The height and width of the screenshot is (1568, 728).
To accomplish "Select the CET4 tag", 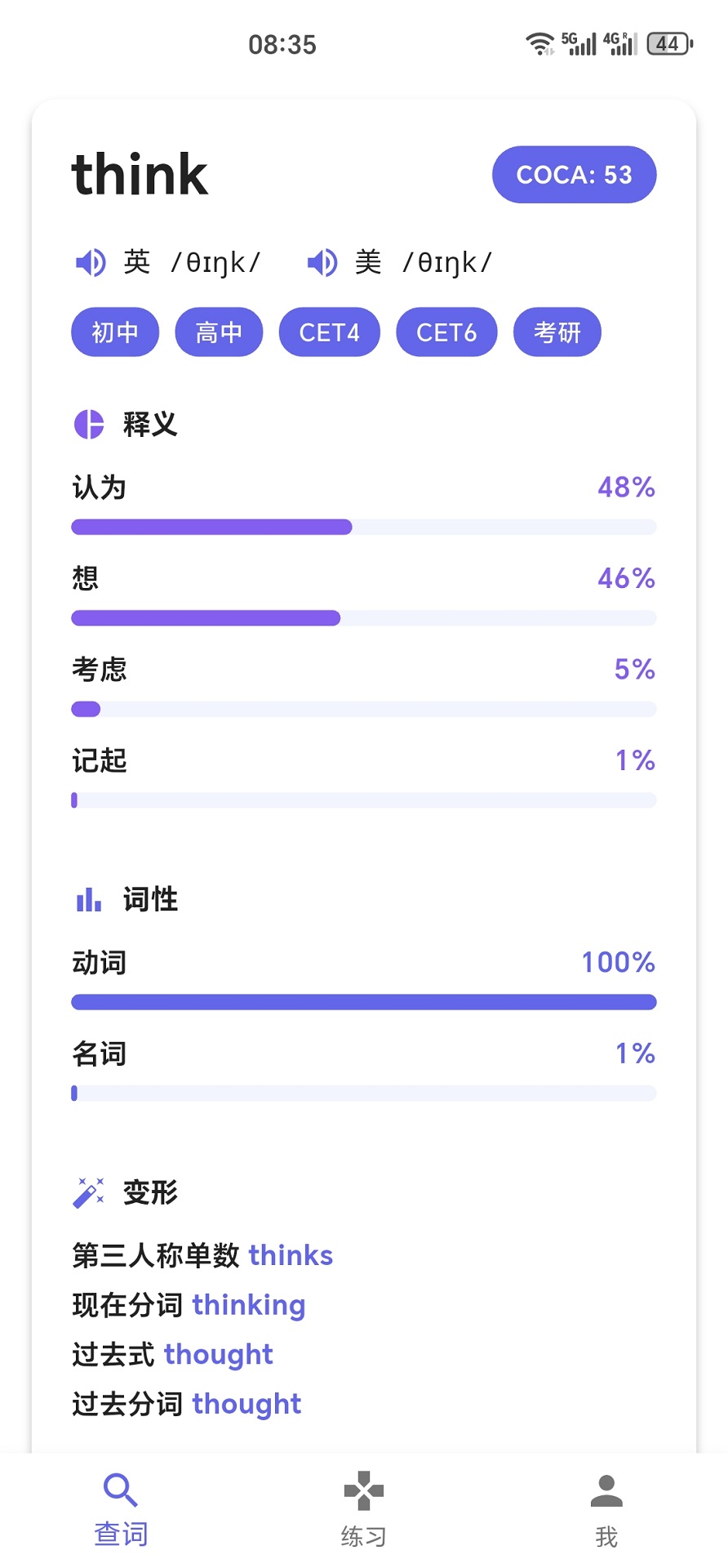I will [329, 332].
